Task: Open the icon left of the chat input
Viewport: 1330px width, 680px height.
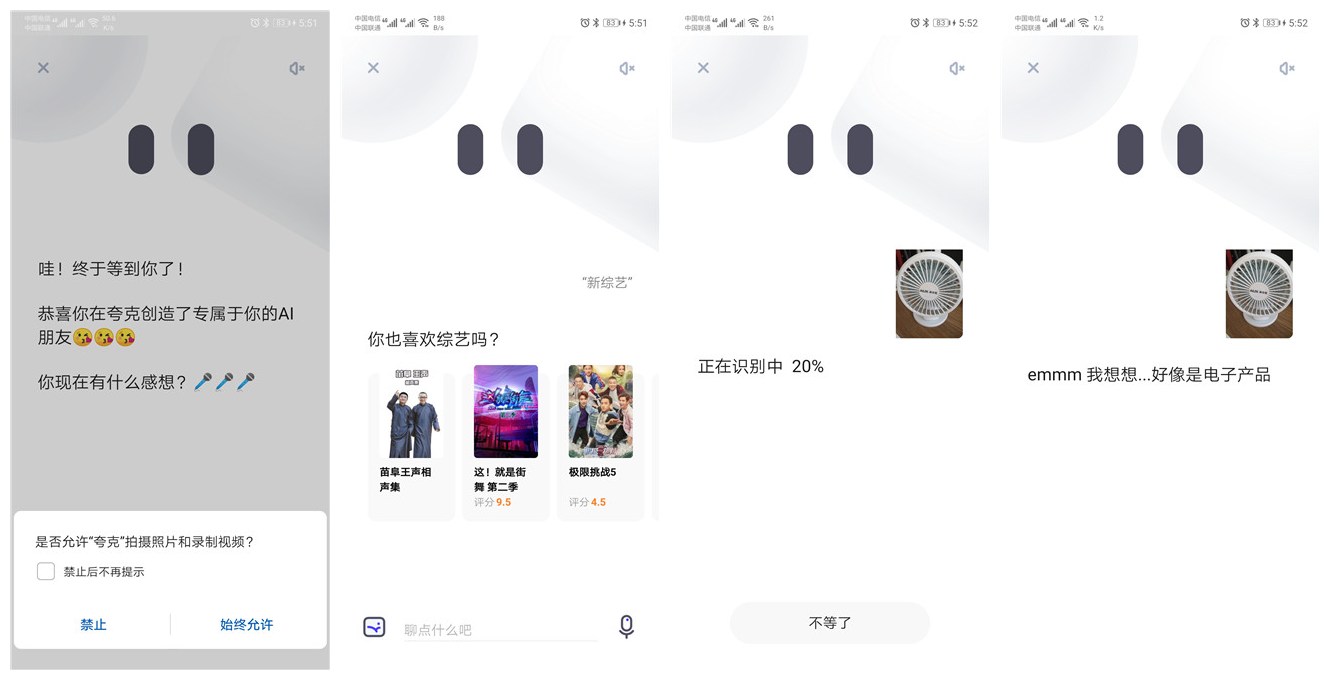Action: pyautogui.click(x=374, y=627)
